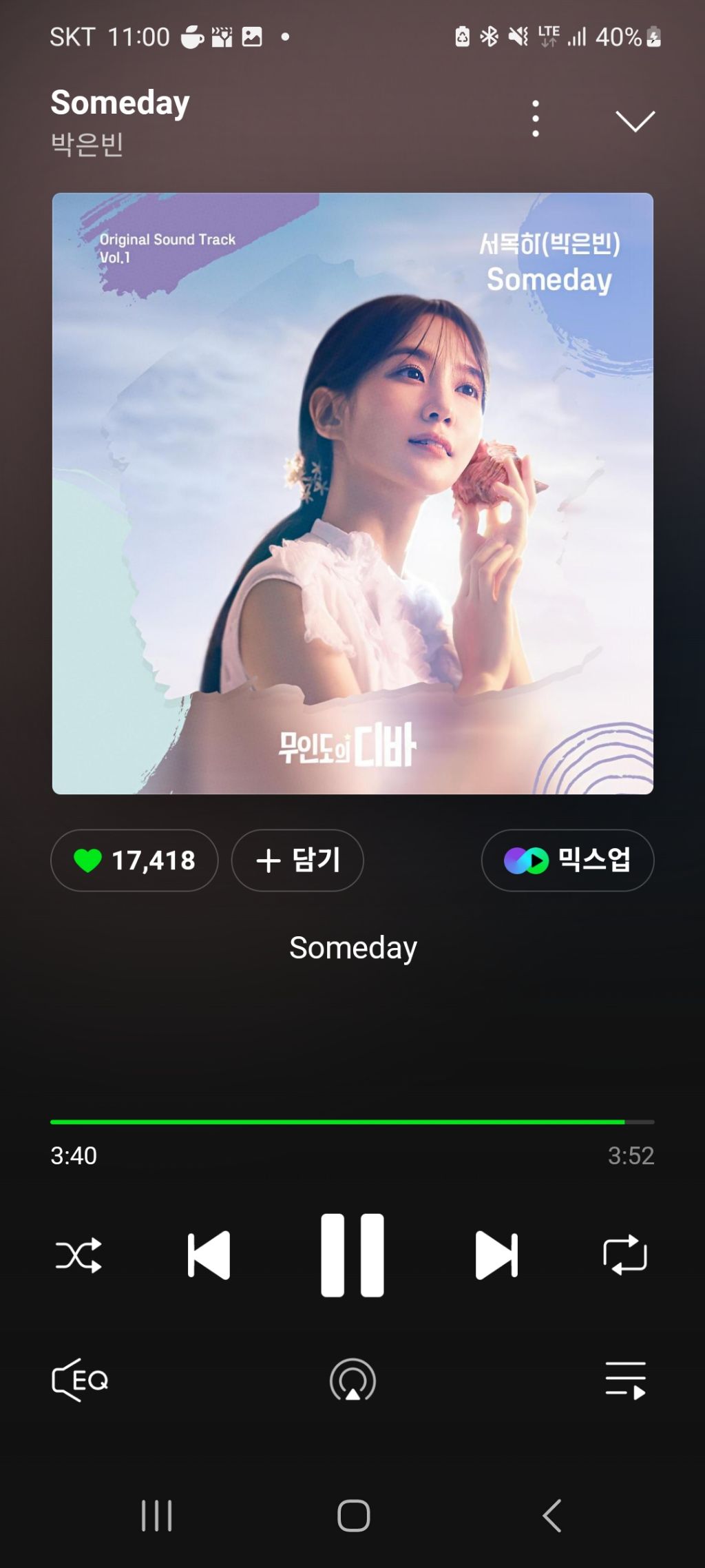
Task: Go back with the system back button
Action: click(x=552, y=1516)
